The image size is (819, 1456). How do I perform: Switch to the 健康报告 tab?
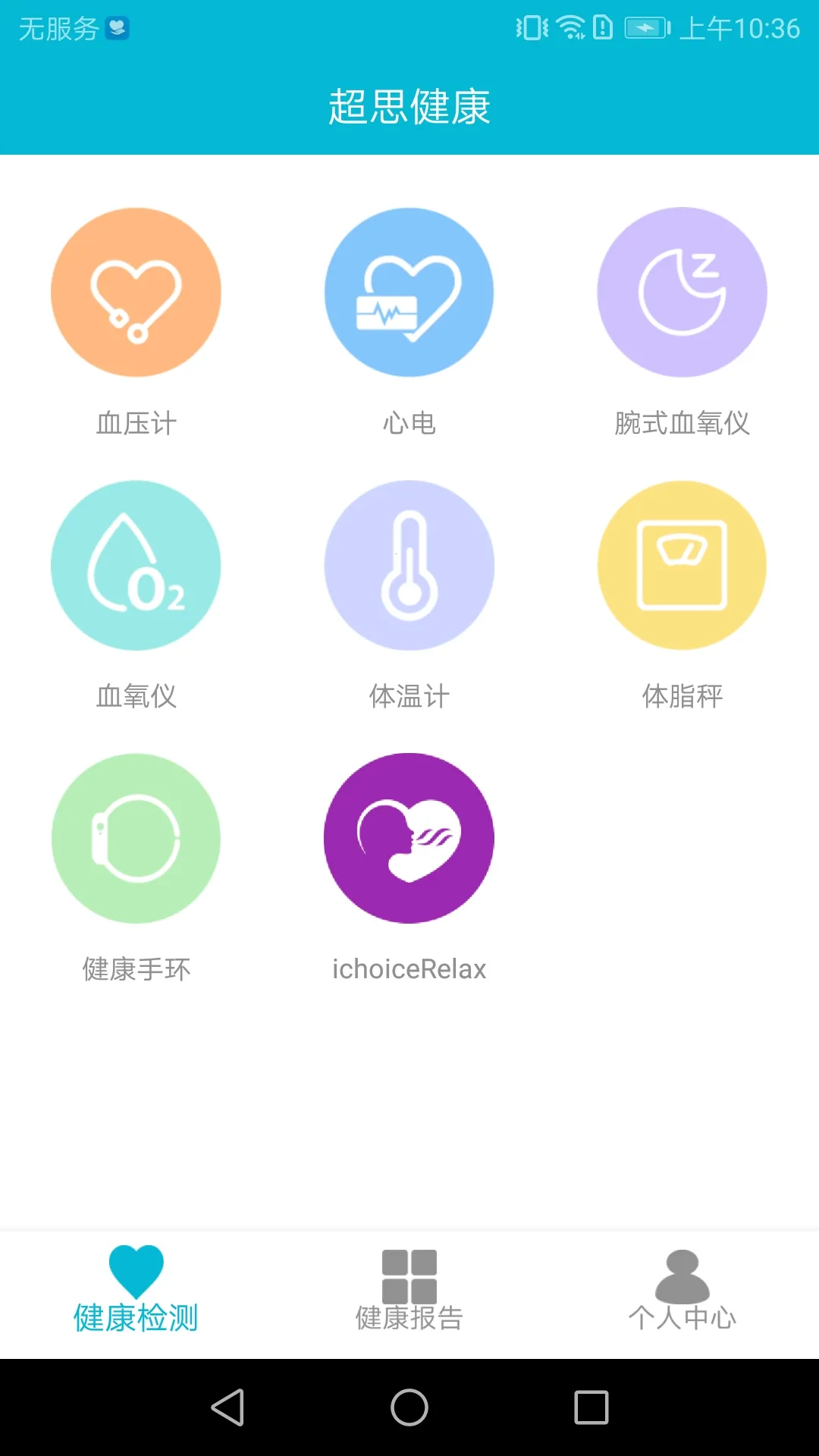pyautogui.click(x=409, y=1289)
